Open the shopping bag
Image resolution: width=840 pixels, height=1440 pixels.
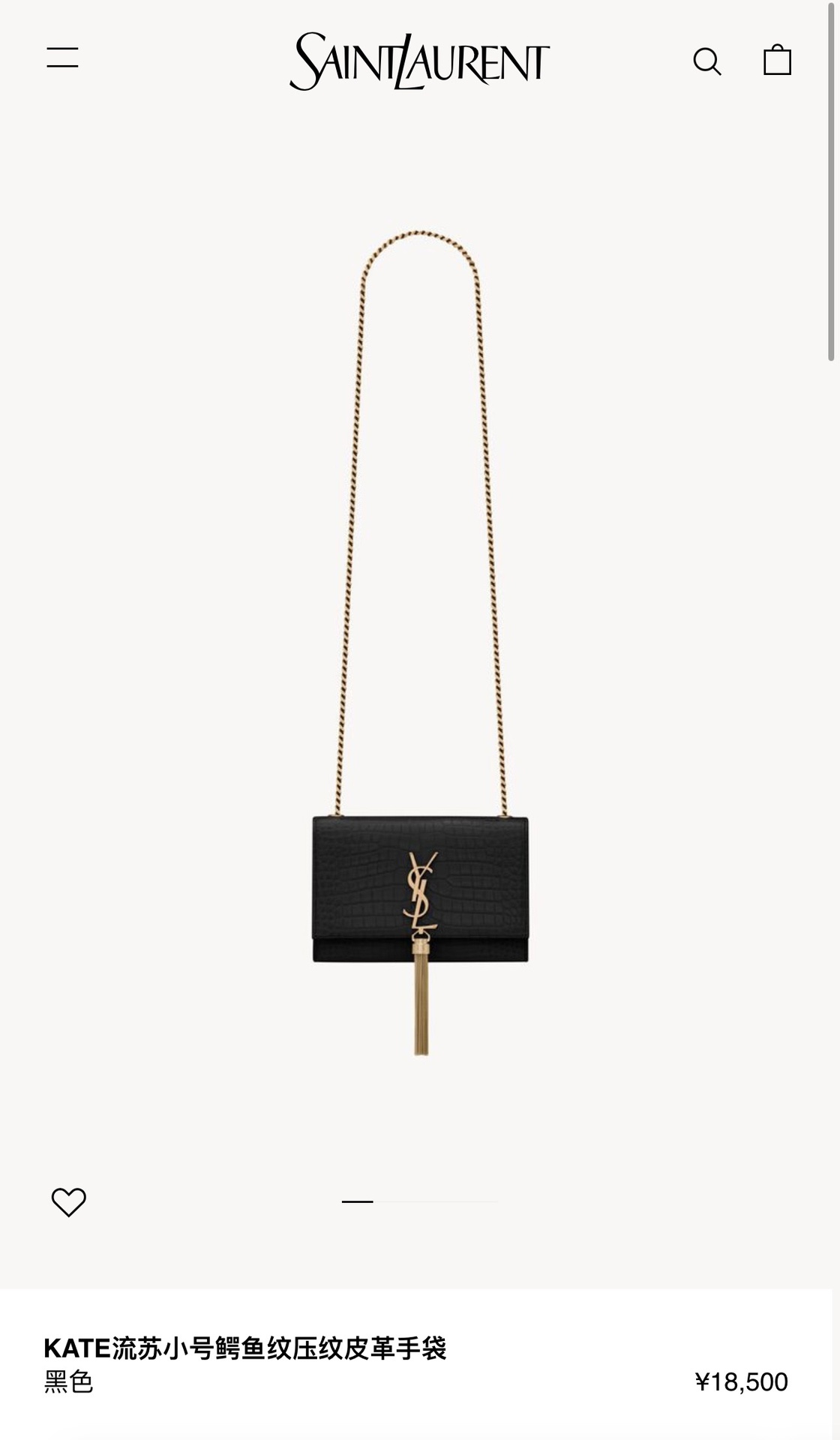777,60
